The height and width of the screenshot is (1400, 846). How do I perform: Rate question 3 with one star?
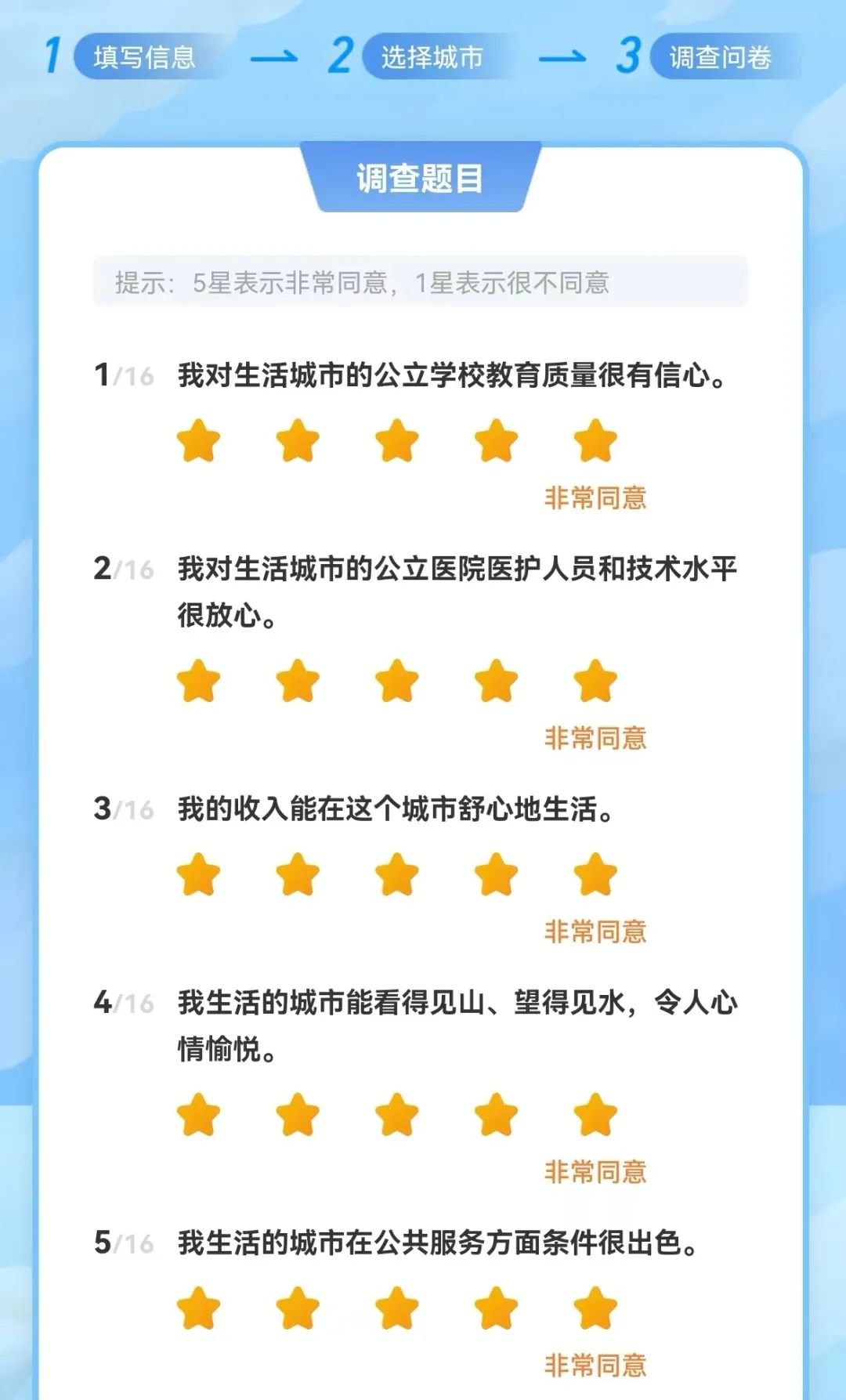(198, 874)
